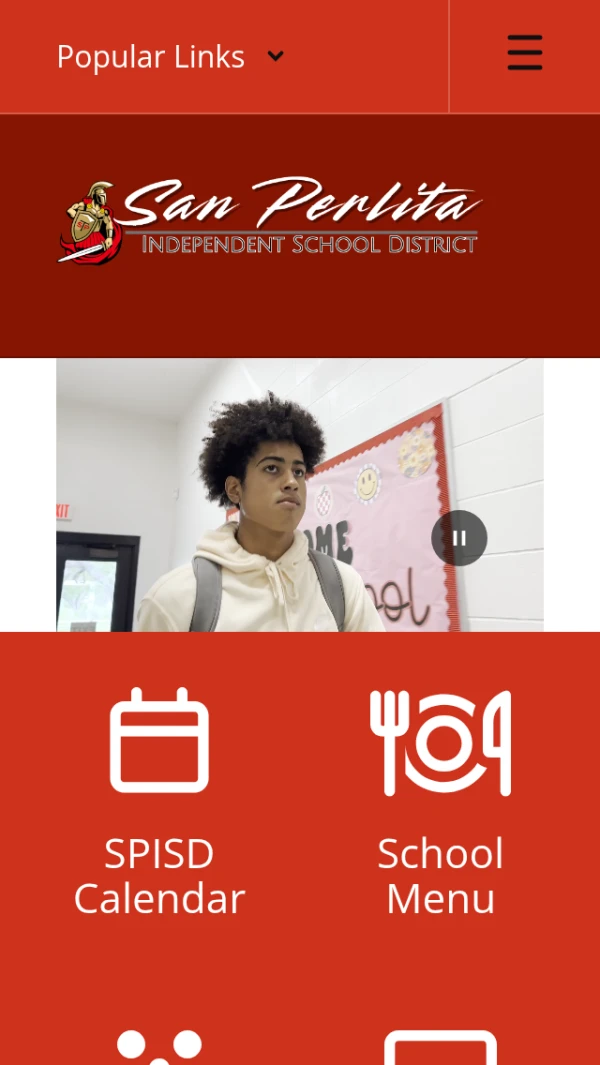Pause the slideshow video

(459, 538)
